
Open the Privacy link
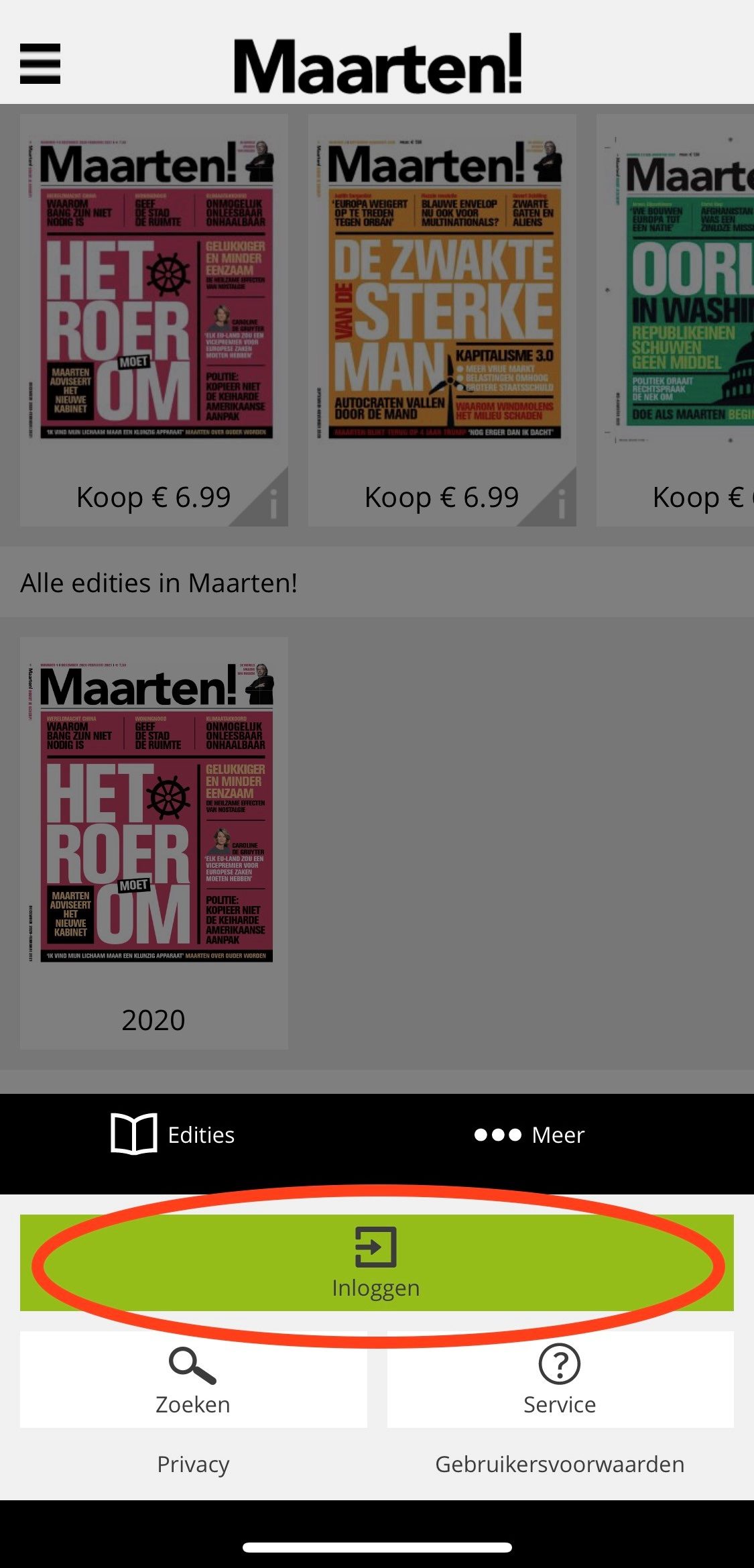coord(193,1464)
